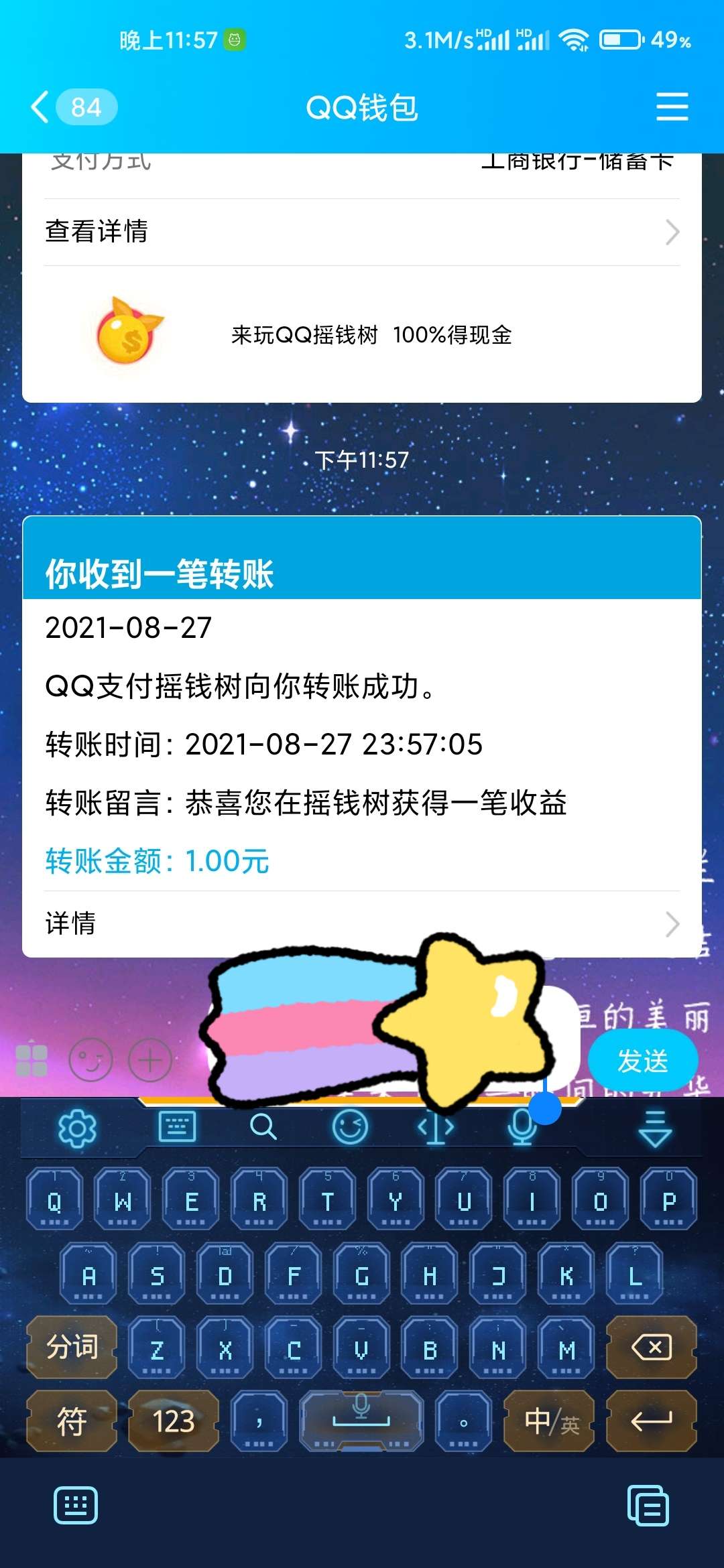Open the QQ钱包 hamburger menu
This screenshot has width=724, height=1568.
pyautogui.click(x=672, y=107)
